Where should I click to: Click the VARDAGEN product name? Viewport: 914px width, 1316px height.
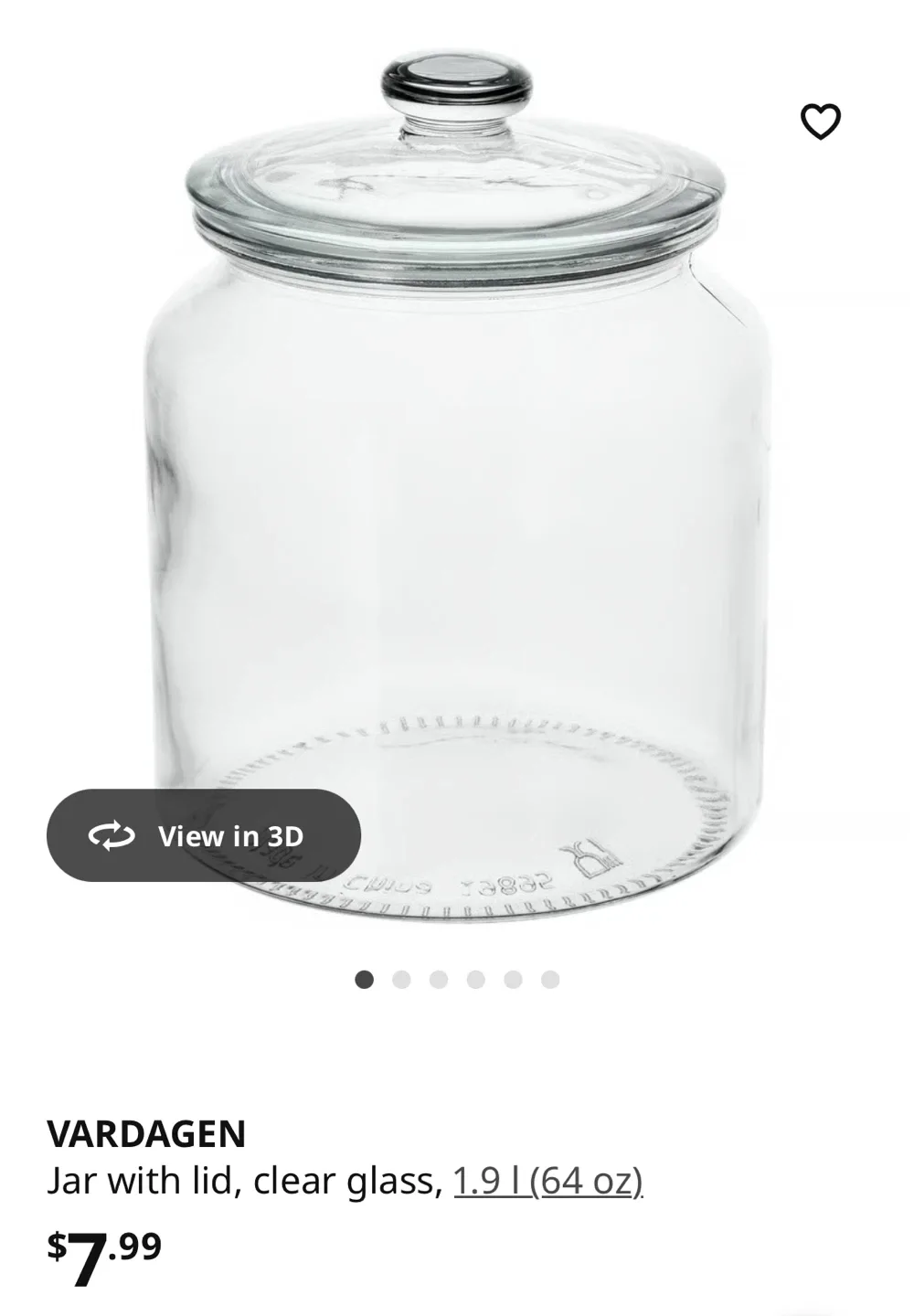coord(146,1134)
